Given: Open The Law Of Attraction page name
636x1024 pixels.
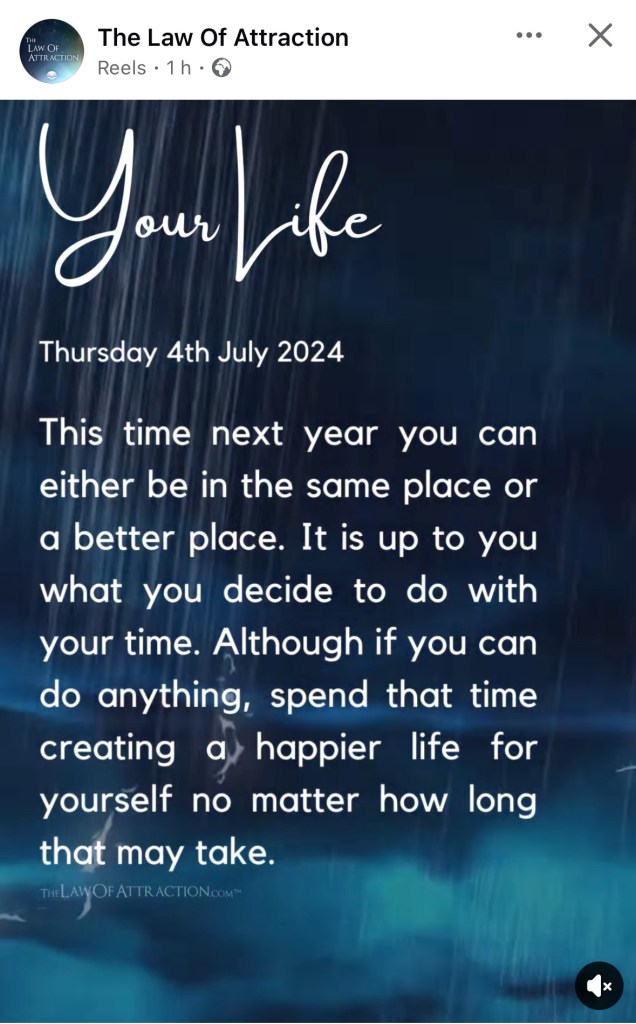Looking at the screenshot, I should pyautogui.click(x=223, y=38).
